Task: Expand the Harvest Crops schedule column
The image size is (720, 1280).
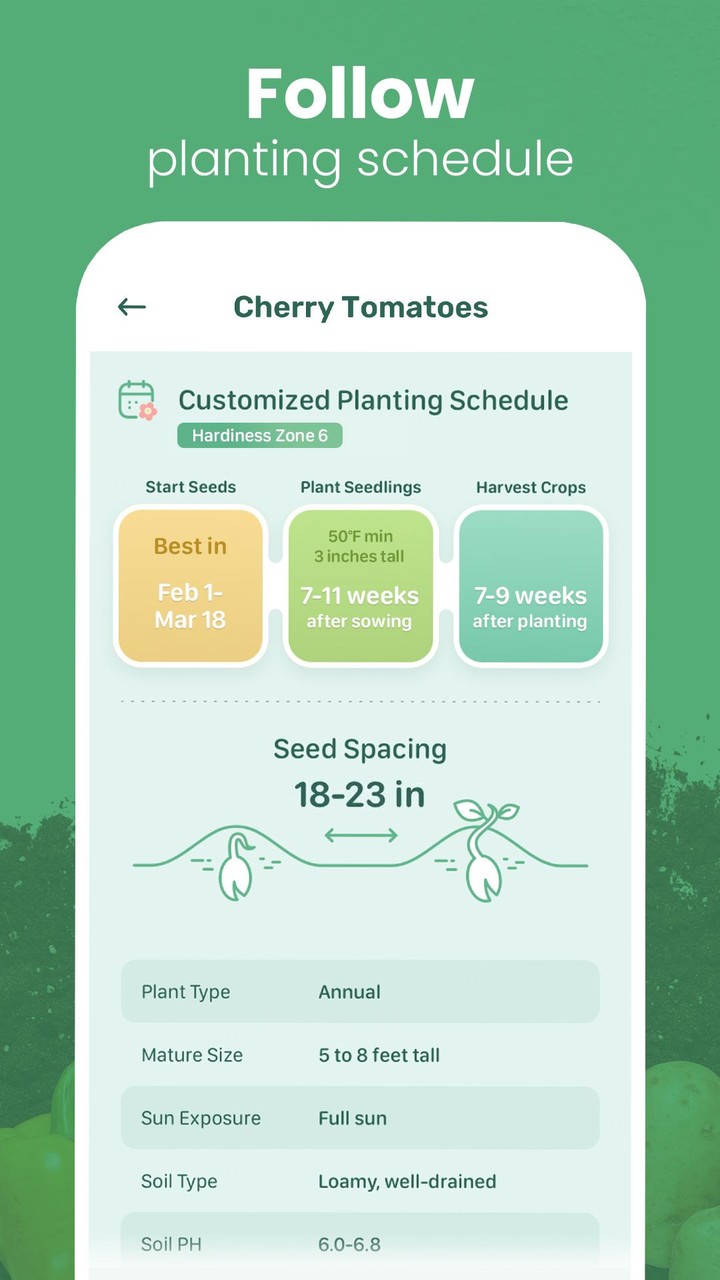Action: tap(530, 487)
